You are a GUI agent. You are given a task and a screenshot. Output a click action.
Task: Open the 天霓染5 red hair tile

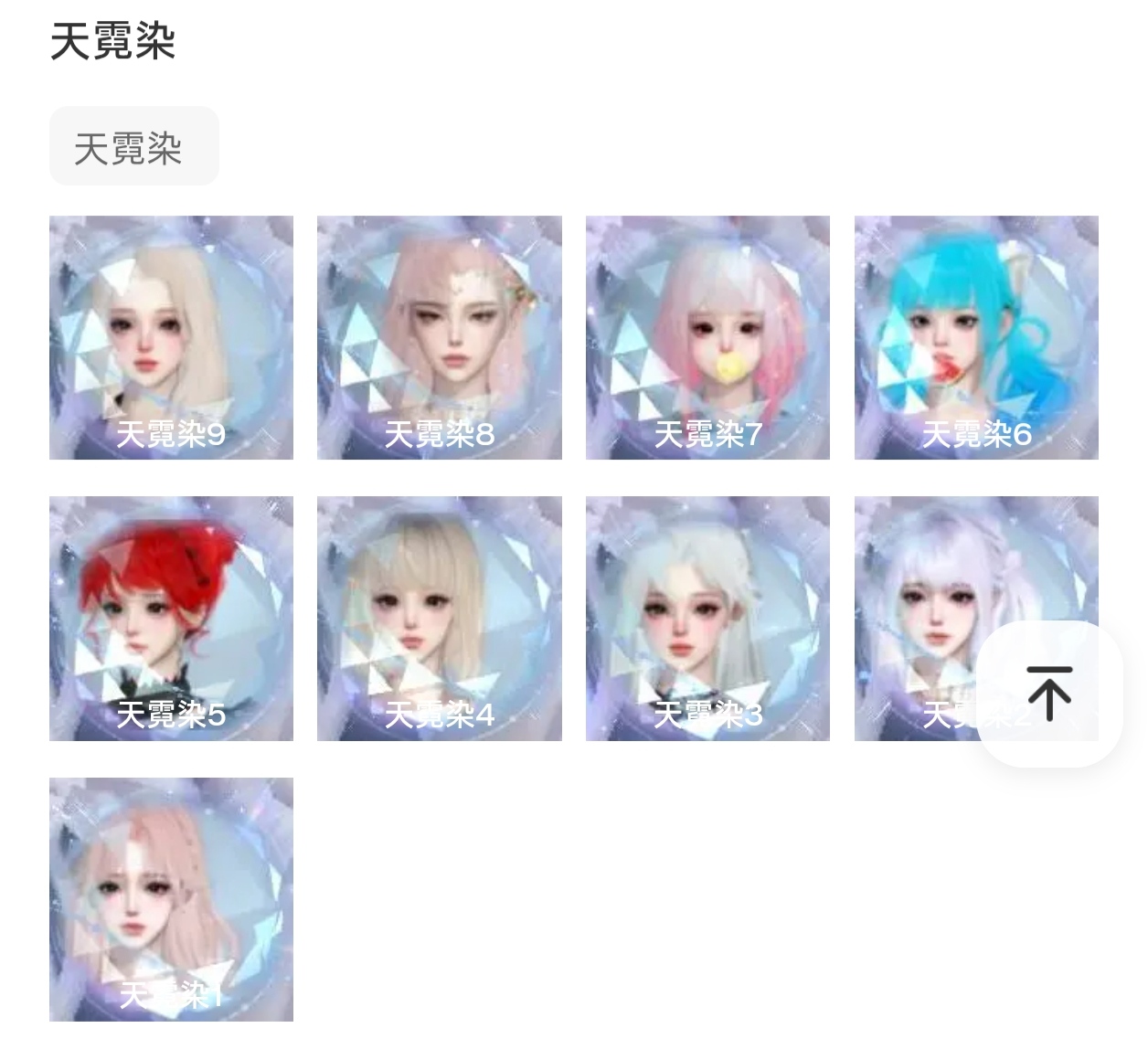tap(171, 618)
